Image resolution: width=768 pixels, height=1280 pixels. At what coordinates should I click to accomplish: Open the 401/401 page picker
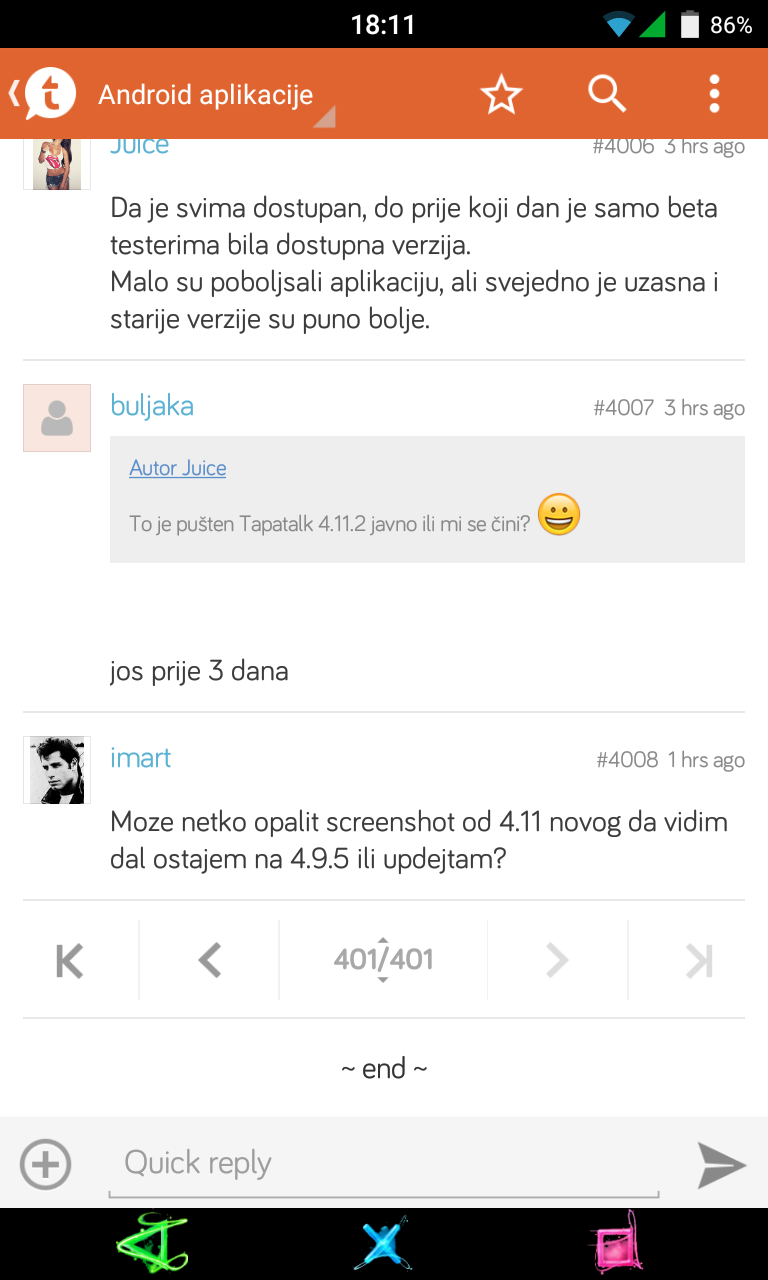click(383, 960)
